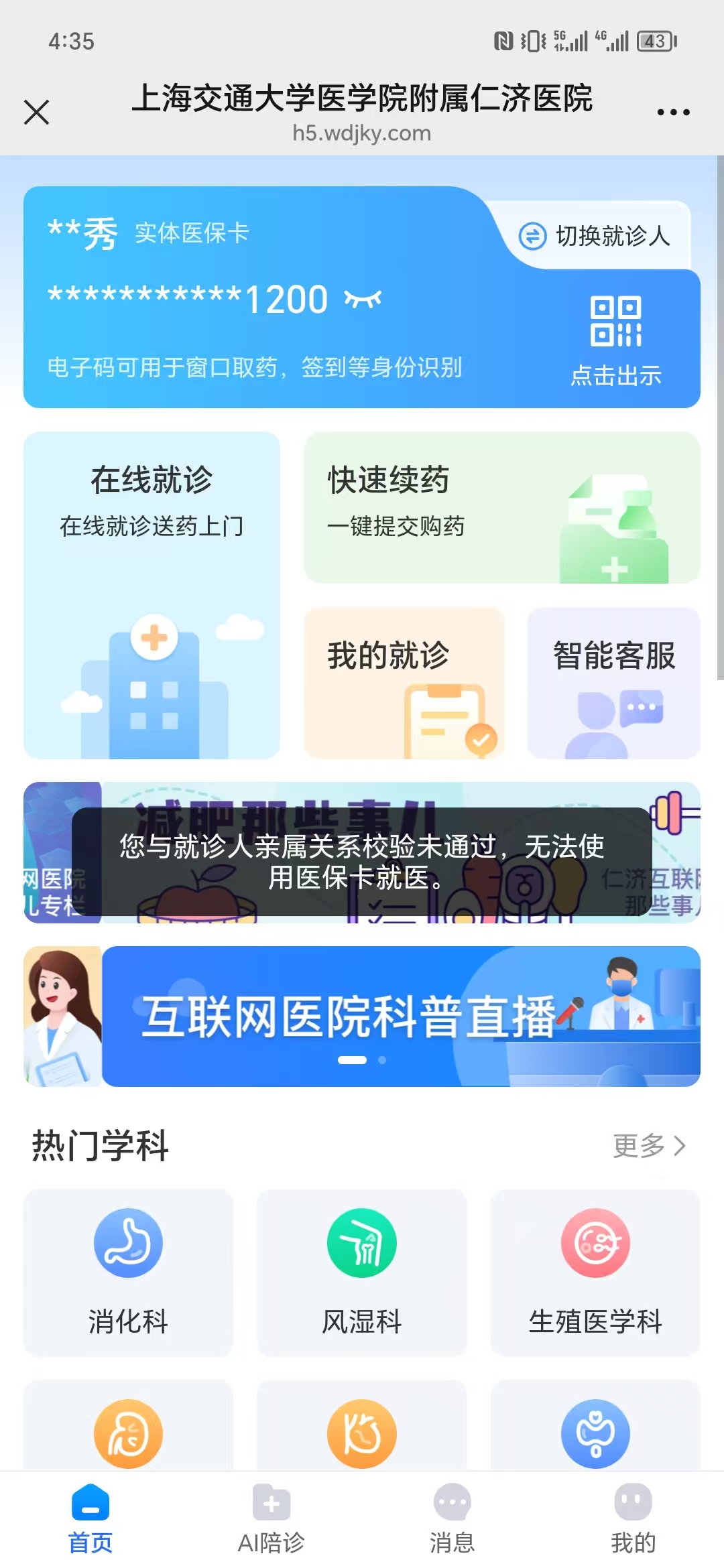Open 快速续药 quick refill
Image resolution: width=724 pixels, height=1568 pixels.
[501, 507]
